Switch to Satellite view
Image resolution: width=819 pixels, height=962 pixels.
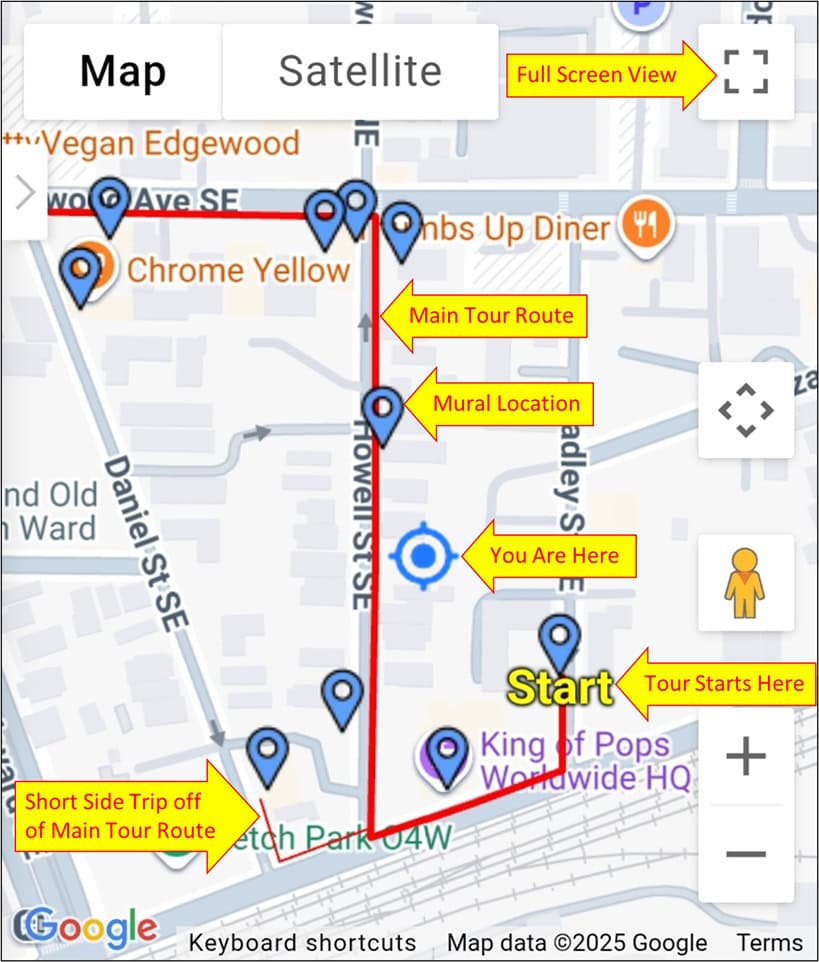360,72
